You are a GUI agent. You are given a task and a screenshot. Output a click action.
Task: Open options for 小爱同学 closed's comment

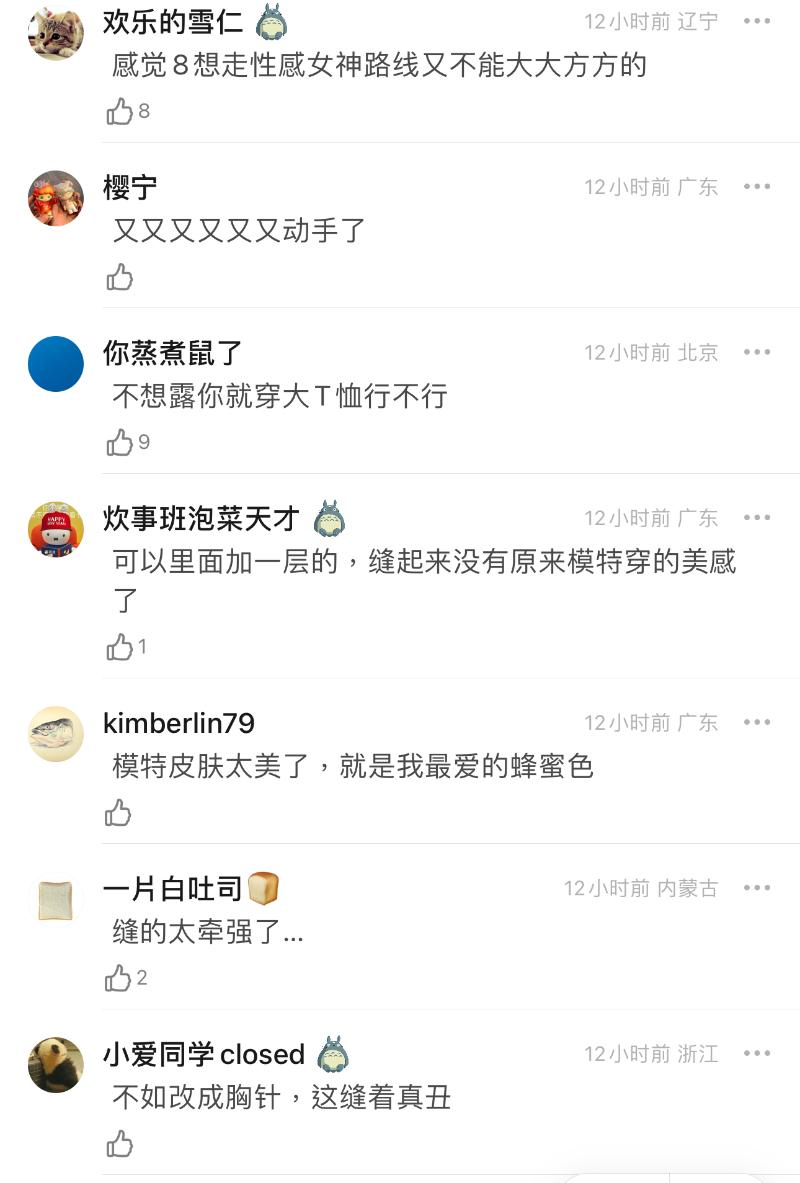point(757,1053)
